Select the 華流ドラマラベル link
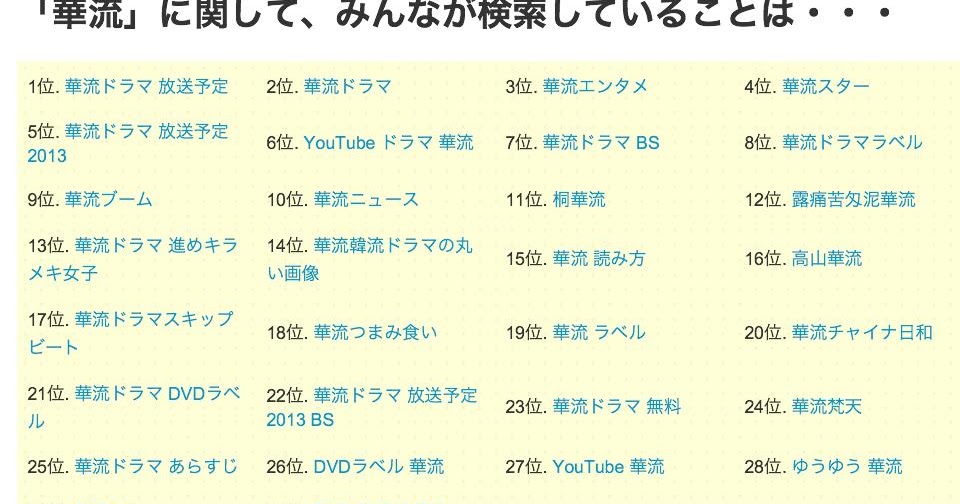Screen dimensions: 960x504 coord(852,143)
